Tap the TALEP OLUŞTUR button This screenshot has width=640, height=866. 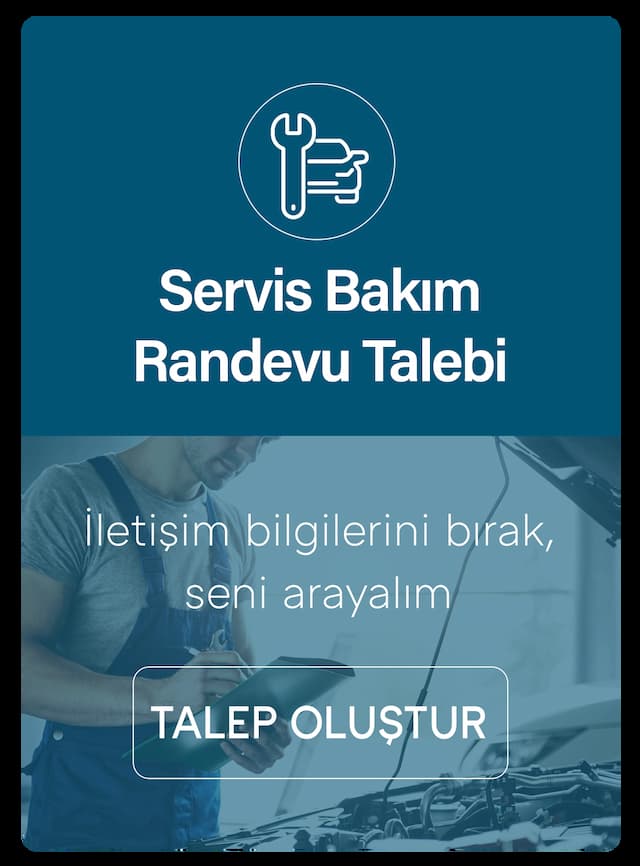pos(320,721)
